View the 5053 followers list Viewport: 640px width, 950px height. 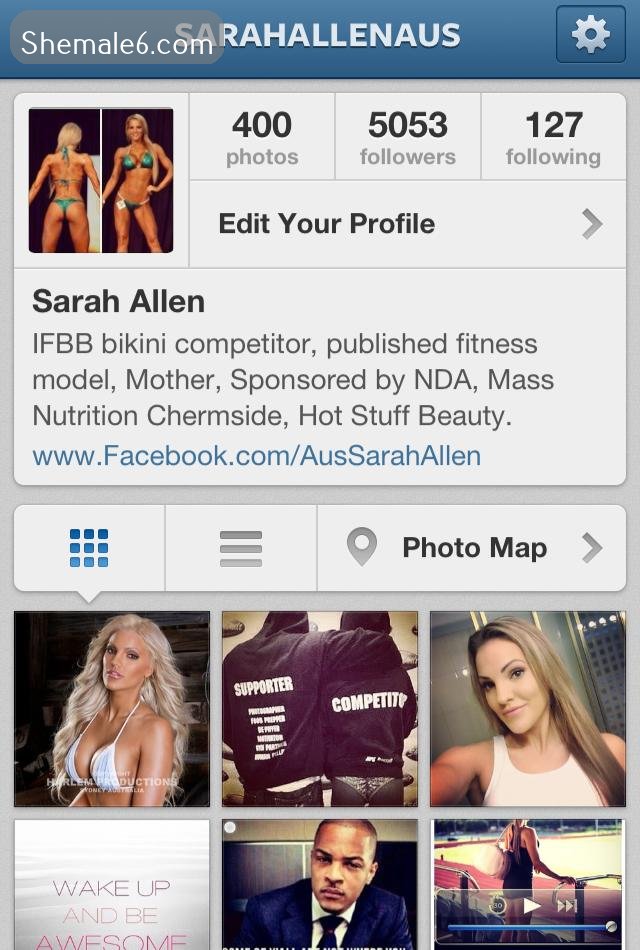(407, 138)
